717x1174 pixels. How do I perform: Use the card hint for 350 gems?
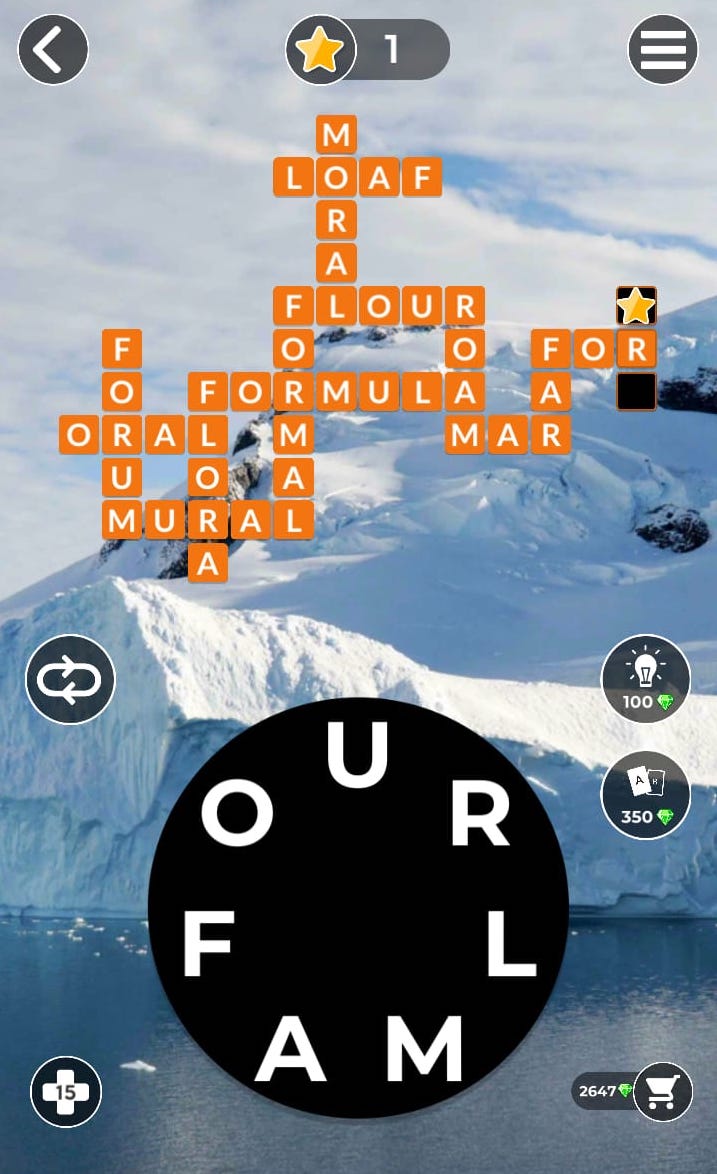(645, 795)
